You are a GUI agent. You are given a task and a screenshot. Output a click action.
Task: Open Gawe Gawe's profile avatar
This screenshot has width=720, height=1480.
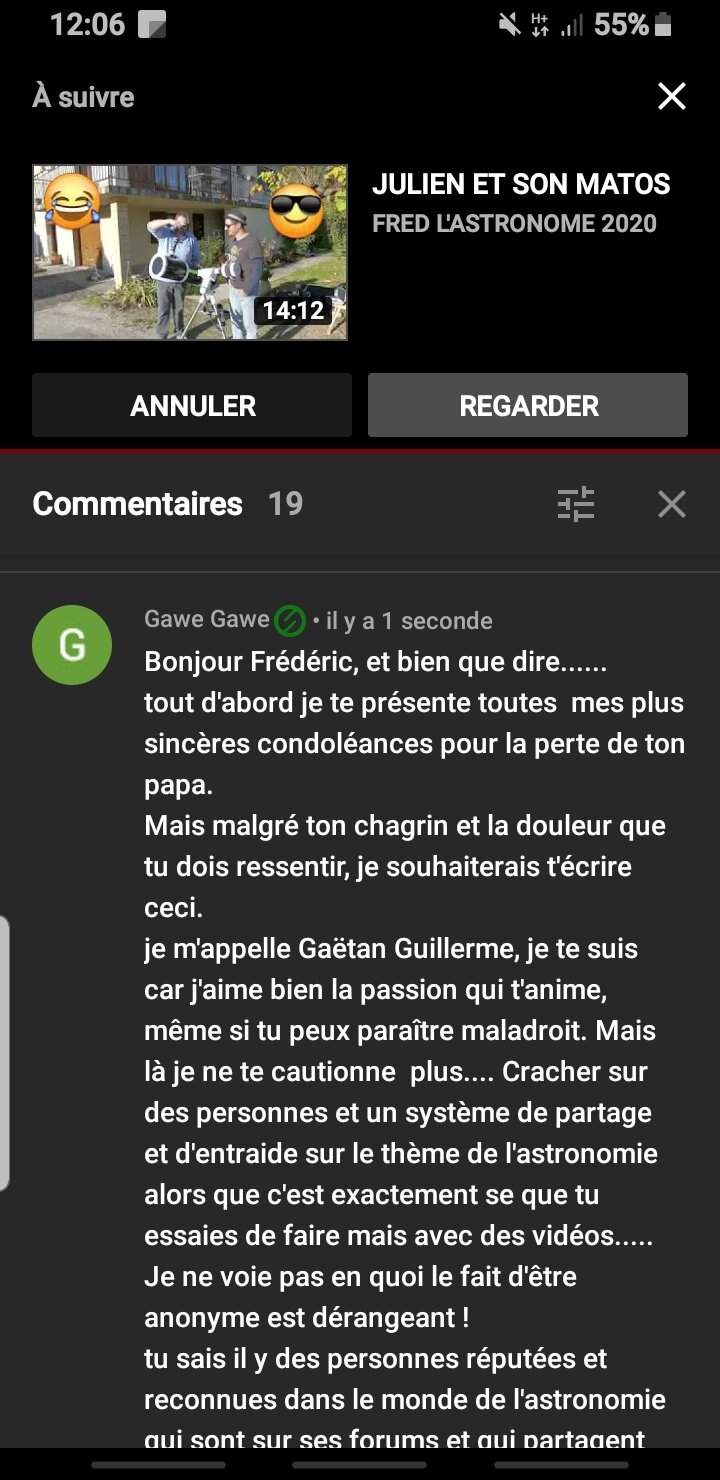click(72, 645)
